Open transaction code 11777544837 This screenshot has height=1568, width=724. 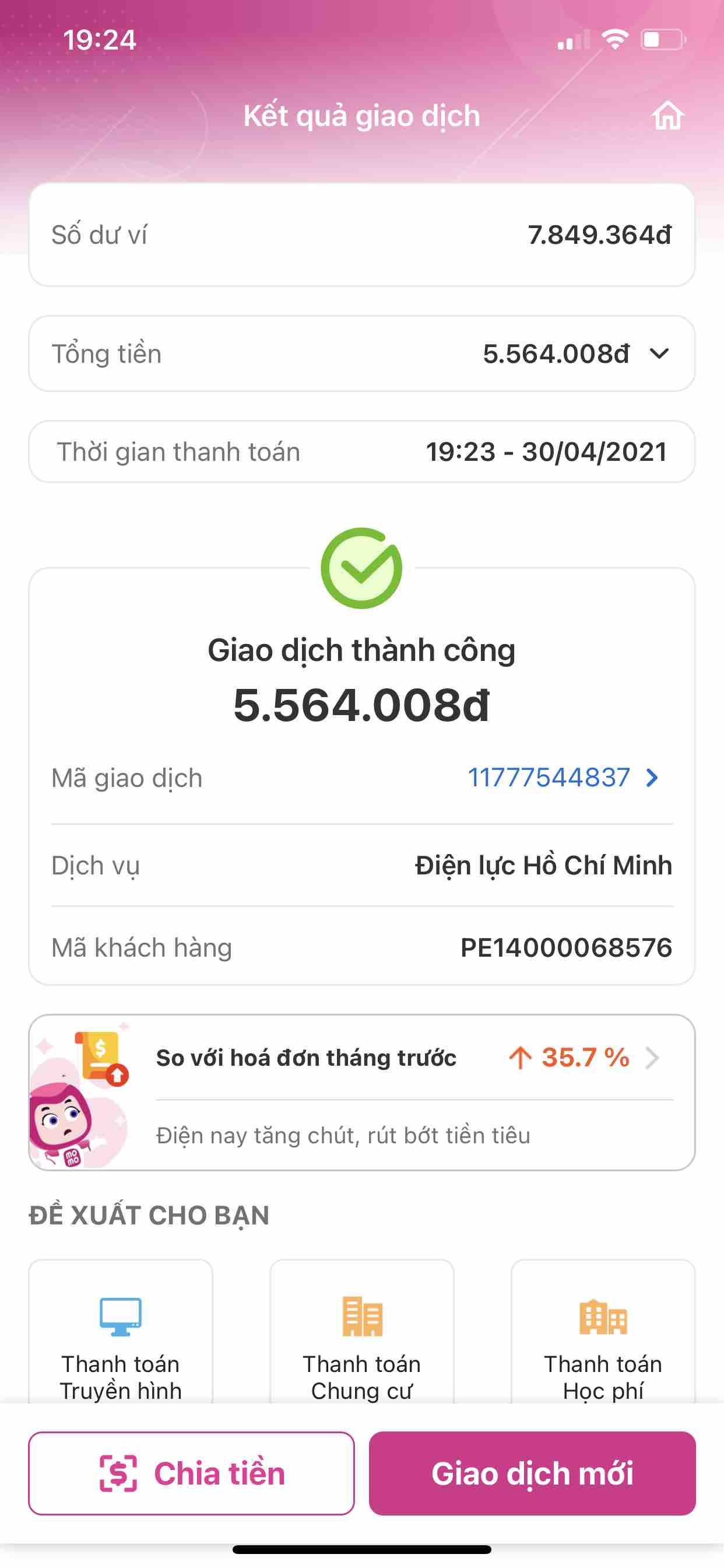point(563,778)
